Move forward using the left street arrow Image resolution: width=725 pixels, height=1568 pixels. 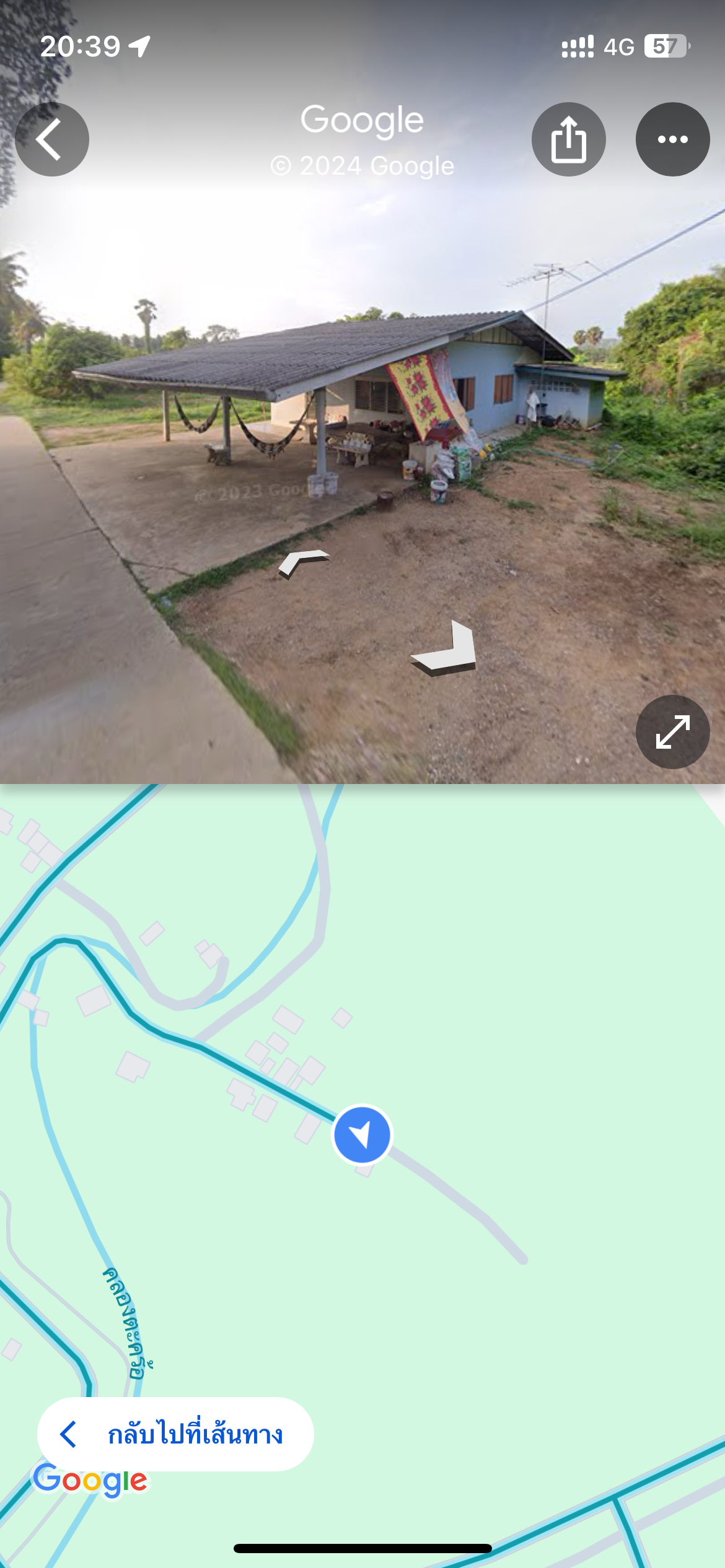pyautogui.click(x=303, y=562)
